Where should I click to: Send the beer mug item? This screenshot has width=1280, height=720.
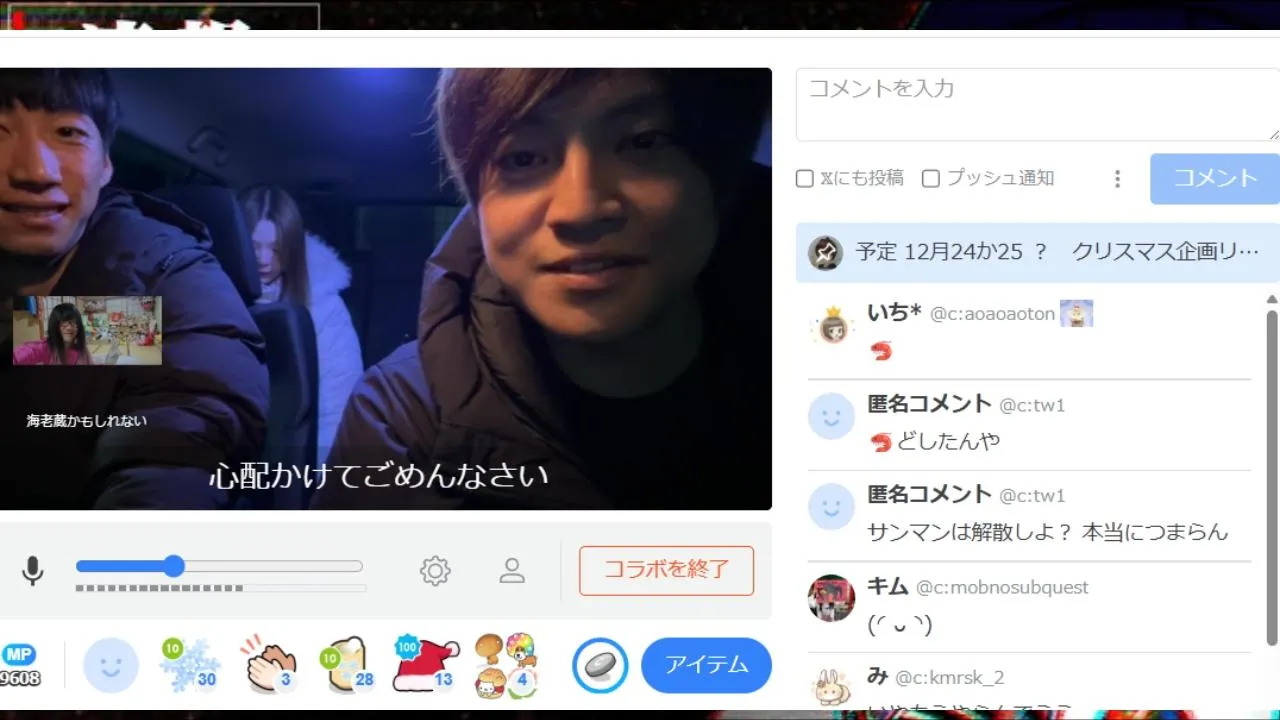(x=347, y=665)
